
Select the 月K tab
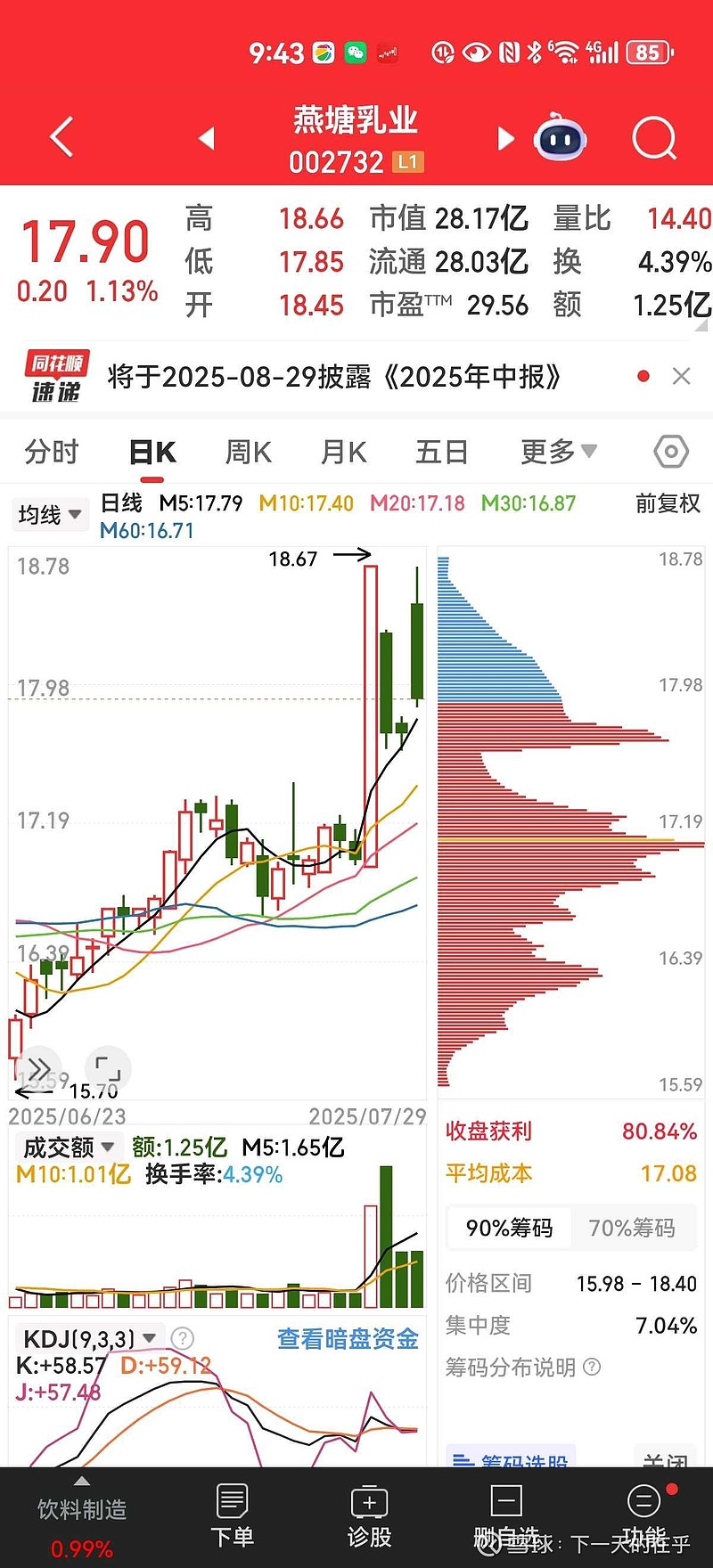344,452
